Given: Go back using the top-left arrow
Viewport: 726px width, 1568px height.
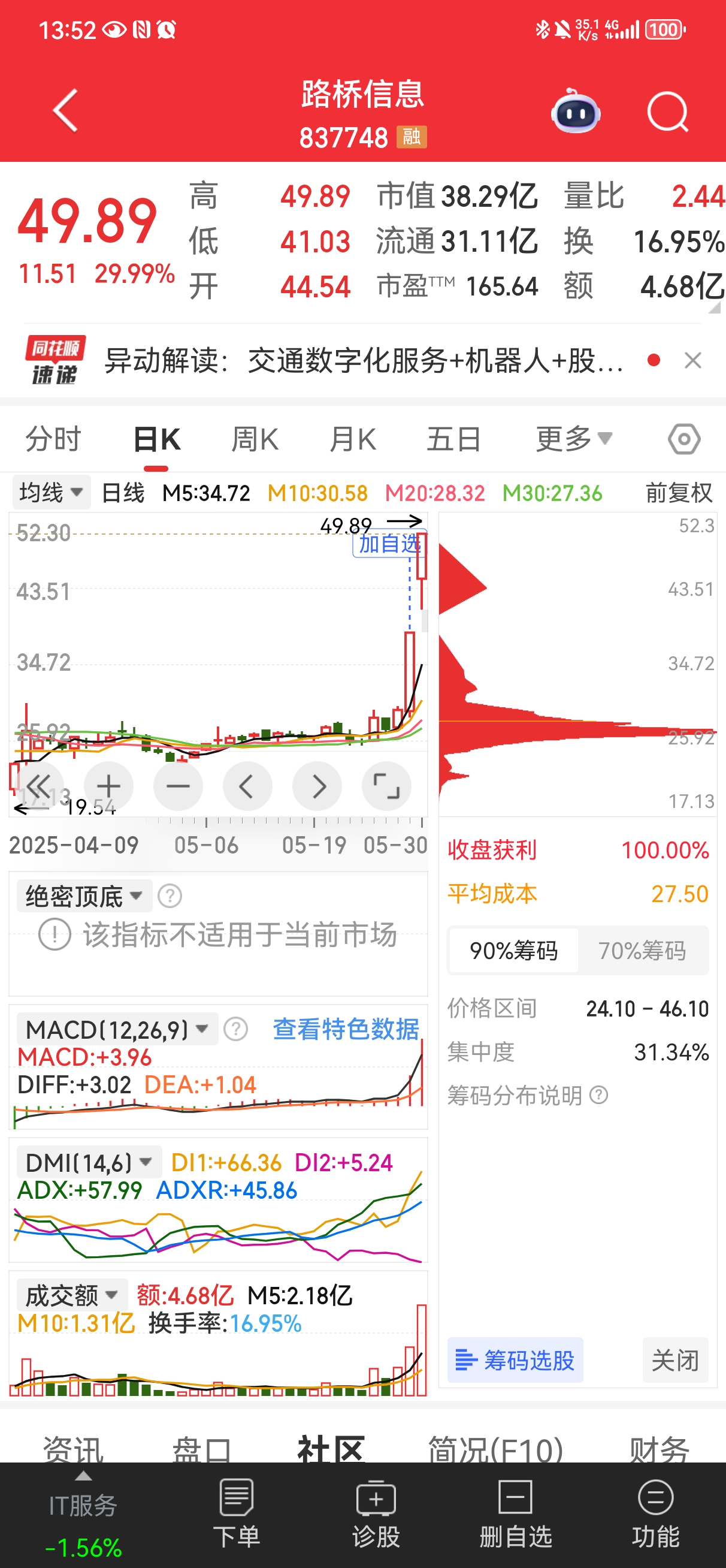Looking at the screenshot, I should pos(66,110).
